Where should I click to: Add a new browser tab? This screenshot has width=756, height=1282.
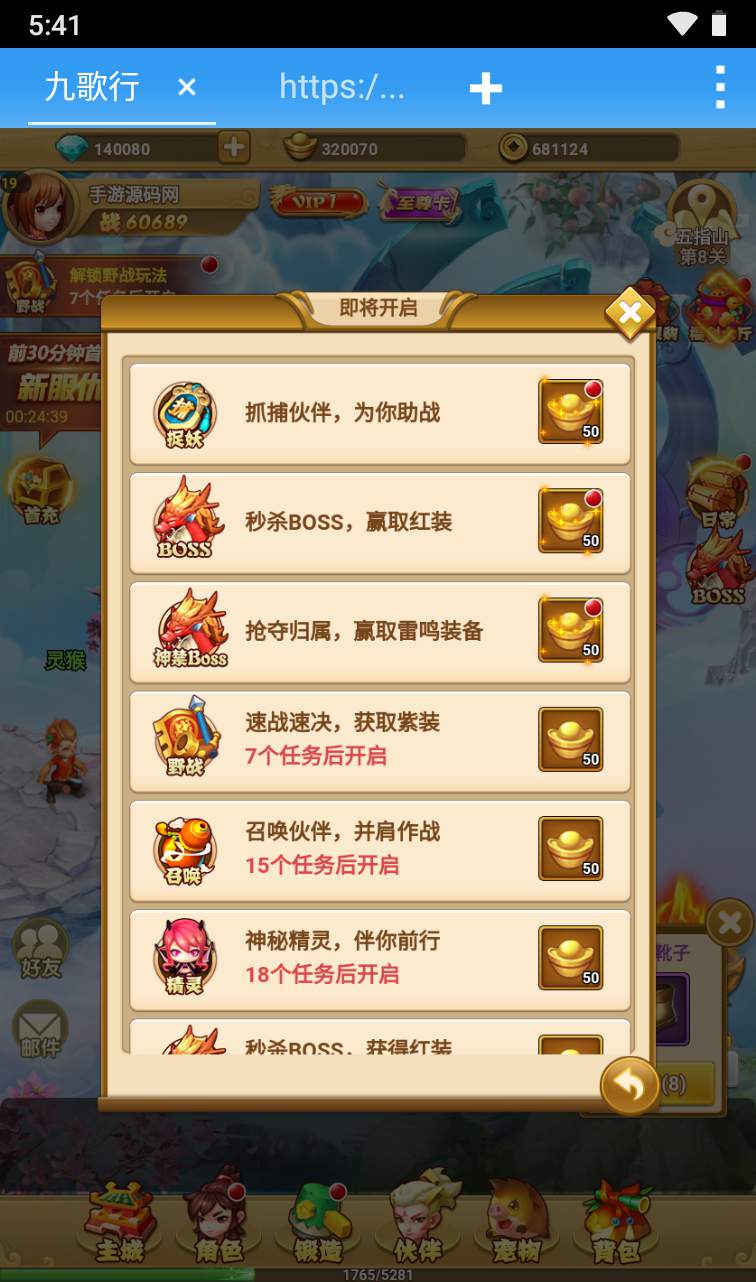tap(486, 88)
